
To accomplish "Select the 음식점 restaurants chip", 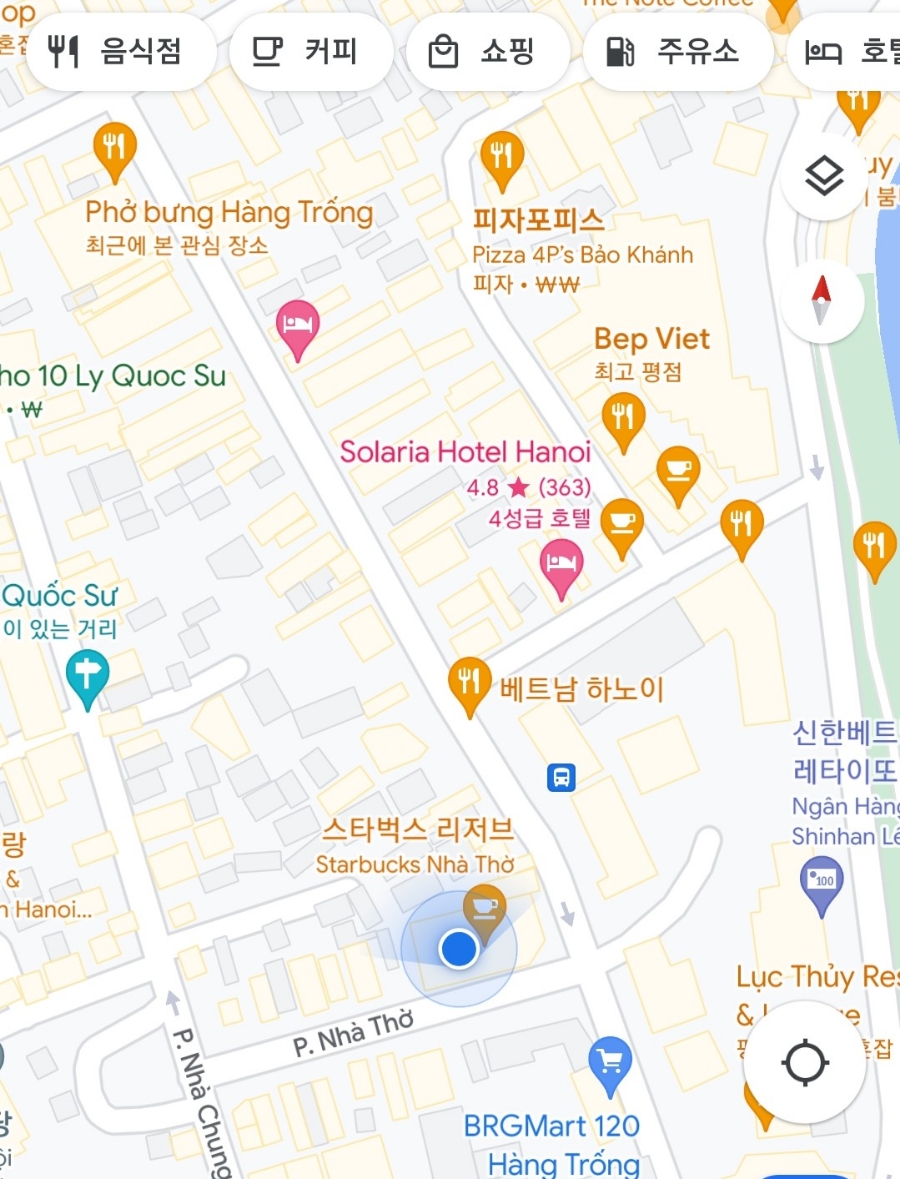I will [x=120, y=52].
